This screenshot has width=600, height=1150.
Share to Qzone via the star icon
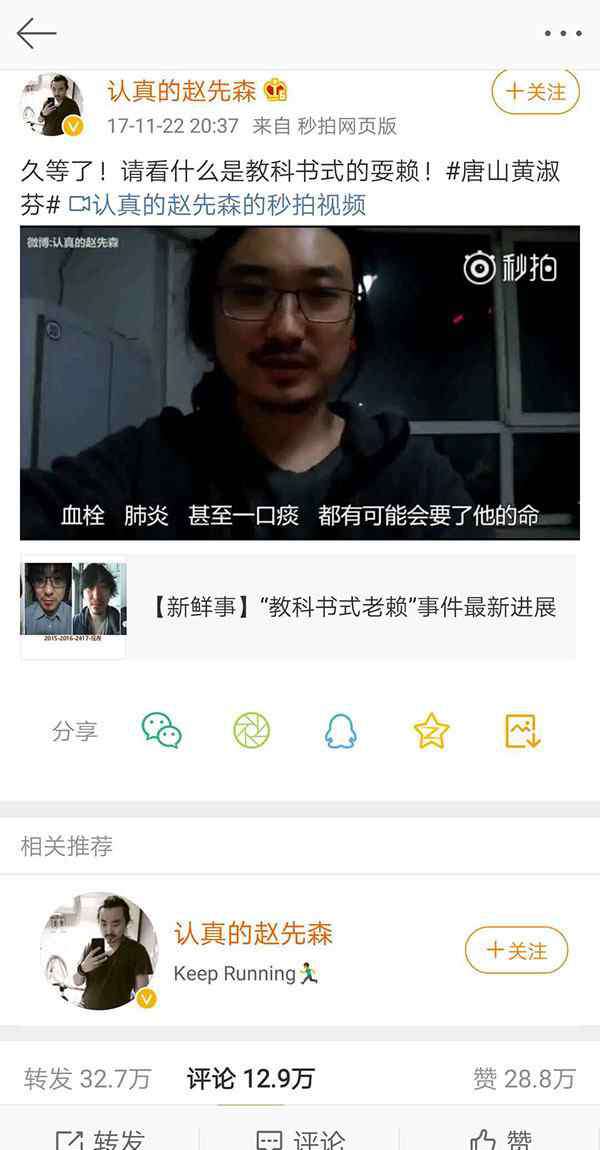(x=431, y=730)
